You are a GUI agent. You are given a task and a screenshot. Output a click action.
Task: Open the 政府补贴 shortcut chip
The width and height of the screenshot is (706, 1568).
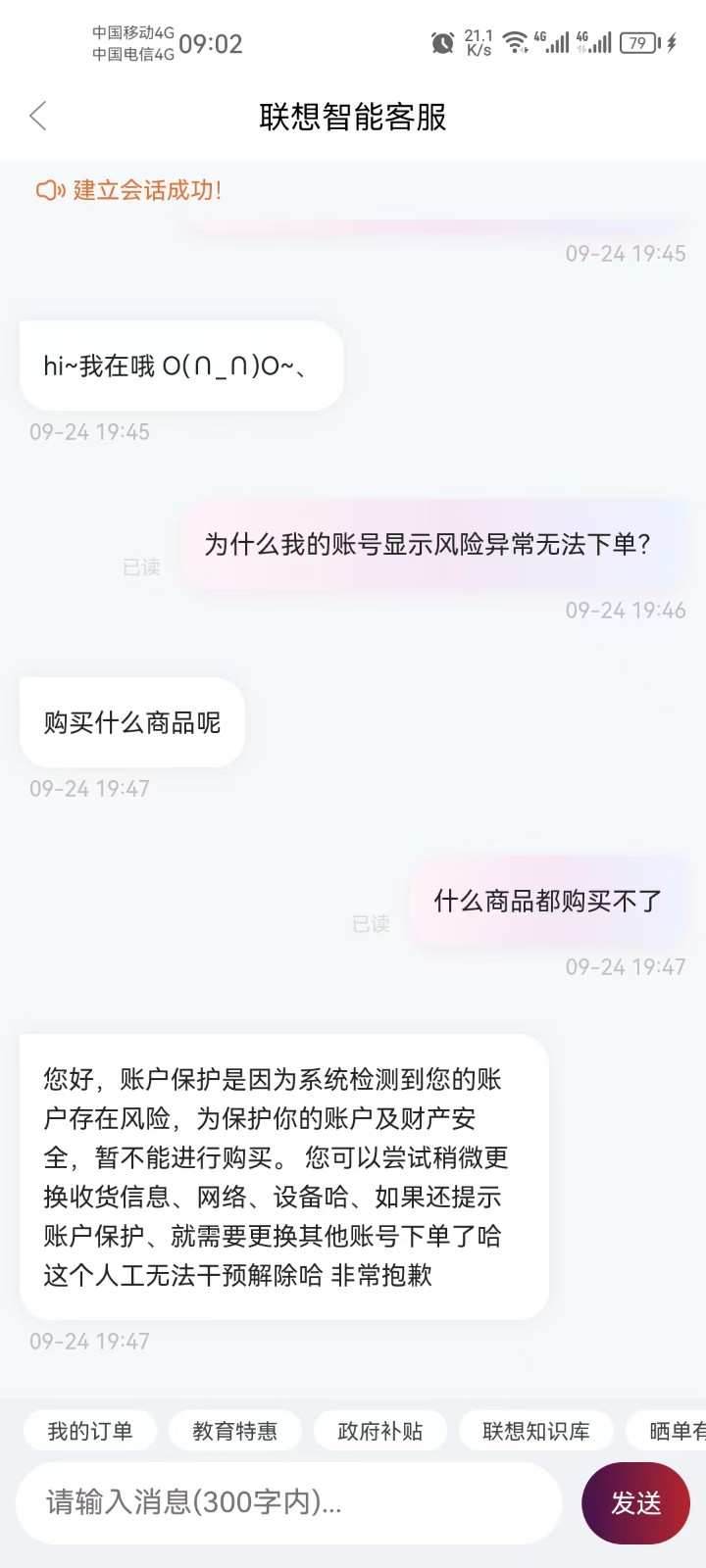[x=380, y=1431]
